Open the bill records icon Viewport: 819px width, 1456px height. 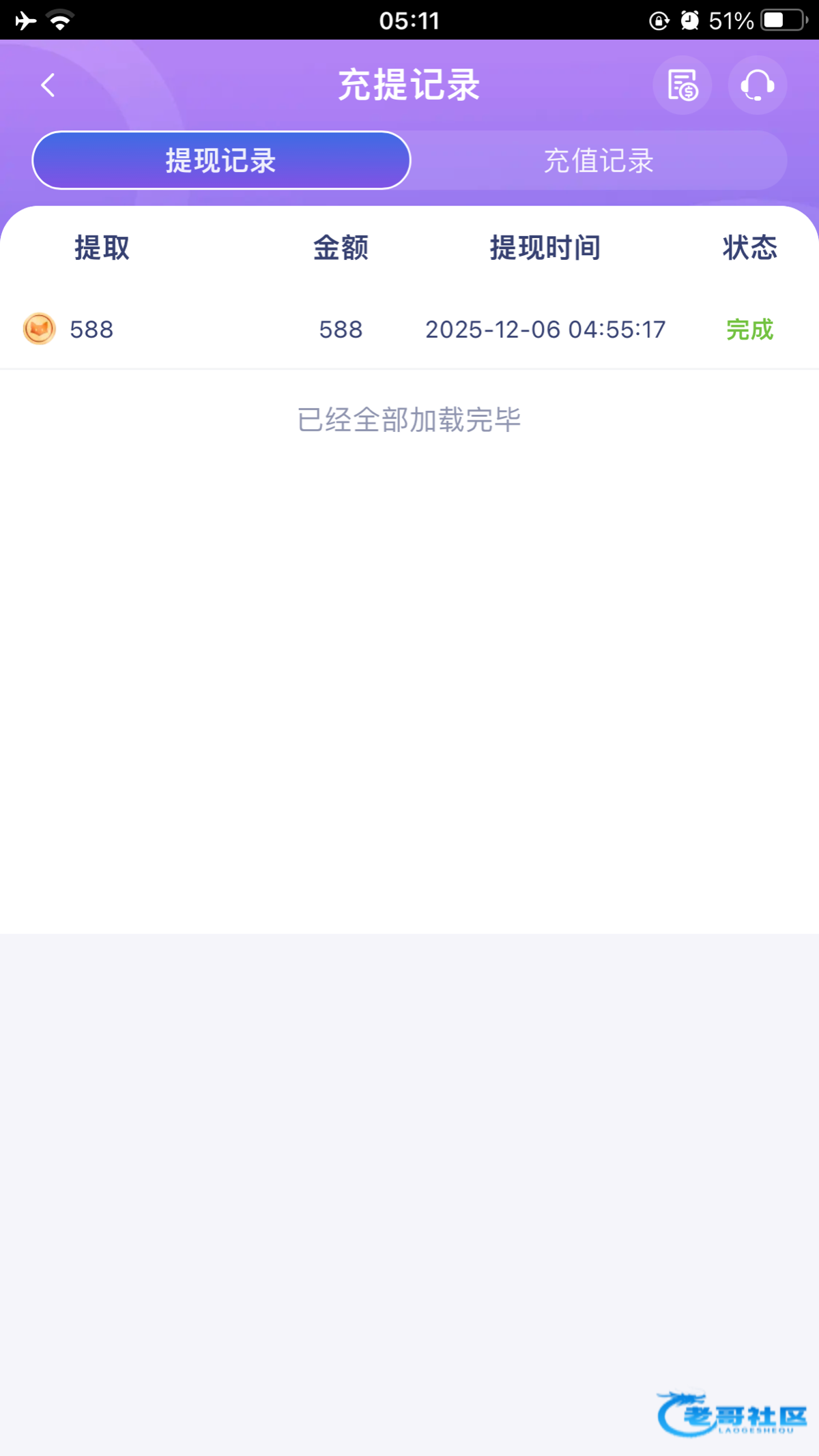pos(682,85)
